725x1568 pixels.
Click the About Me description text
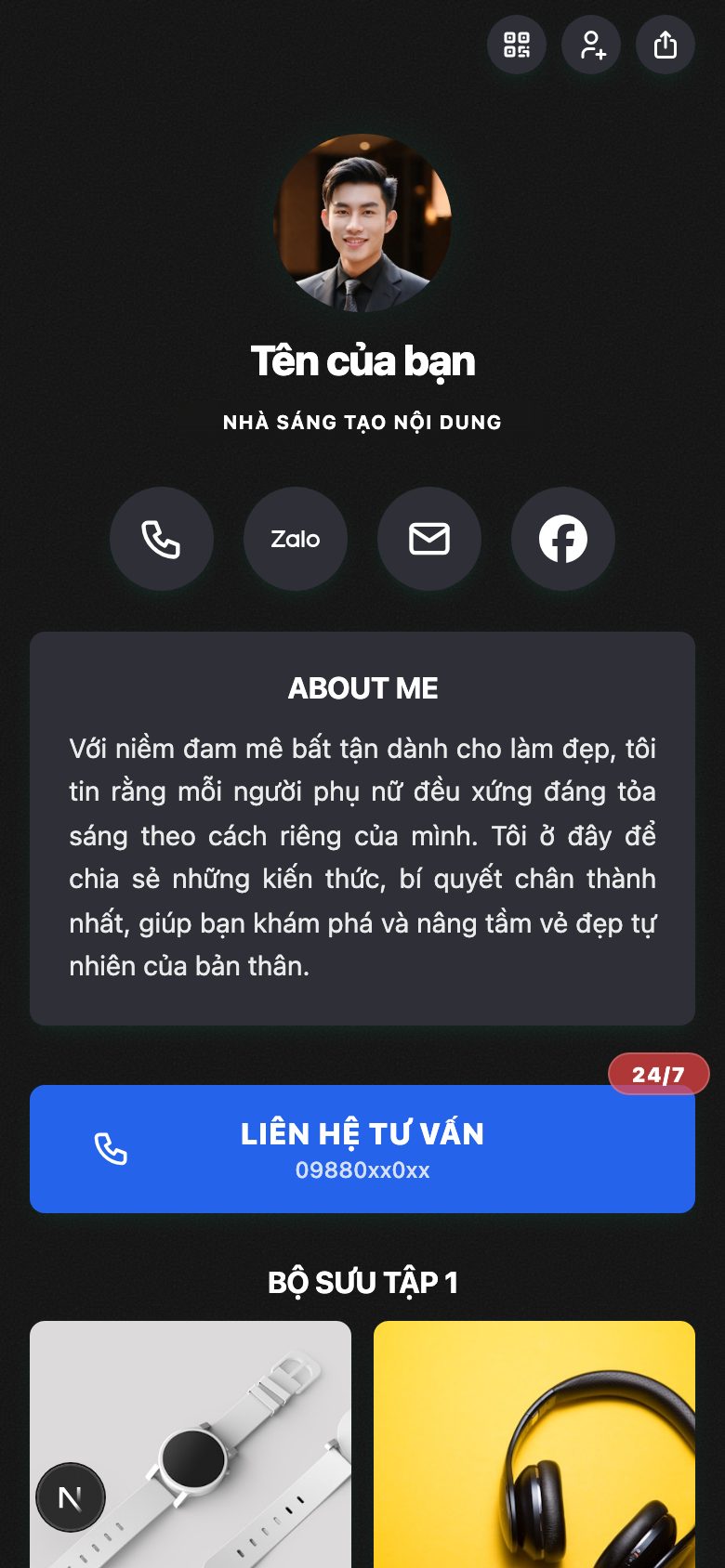(x=362, y=855)
